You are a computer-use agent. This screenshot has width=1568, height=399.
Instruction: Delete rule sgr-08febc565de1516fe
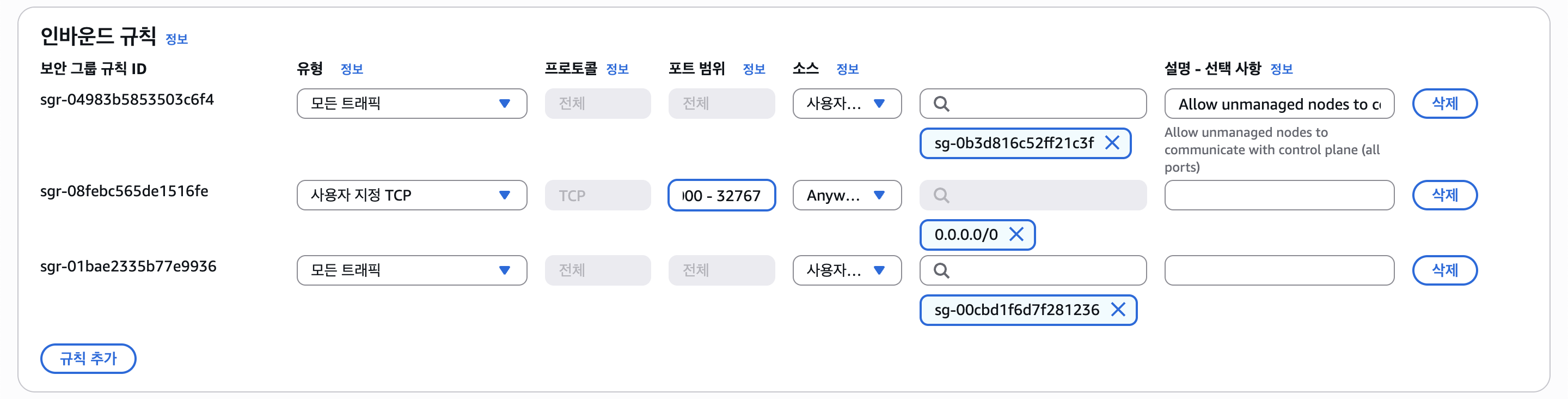point(1444,195)
